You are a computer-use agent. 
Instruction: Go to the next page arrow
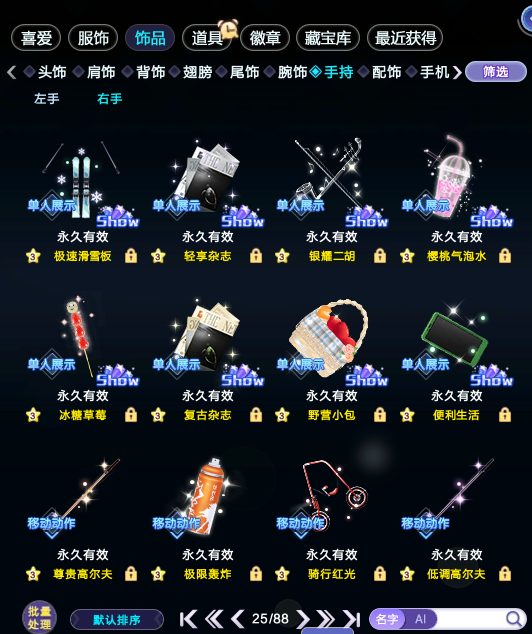(303, 619)
